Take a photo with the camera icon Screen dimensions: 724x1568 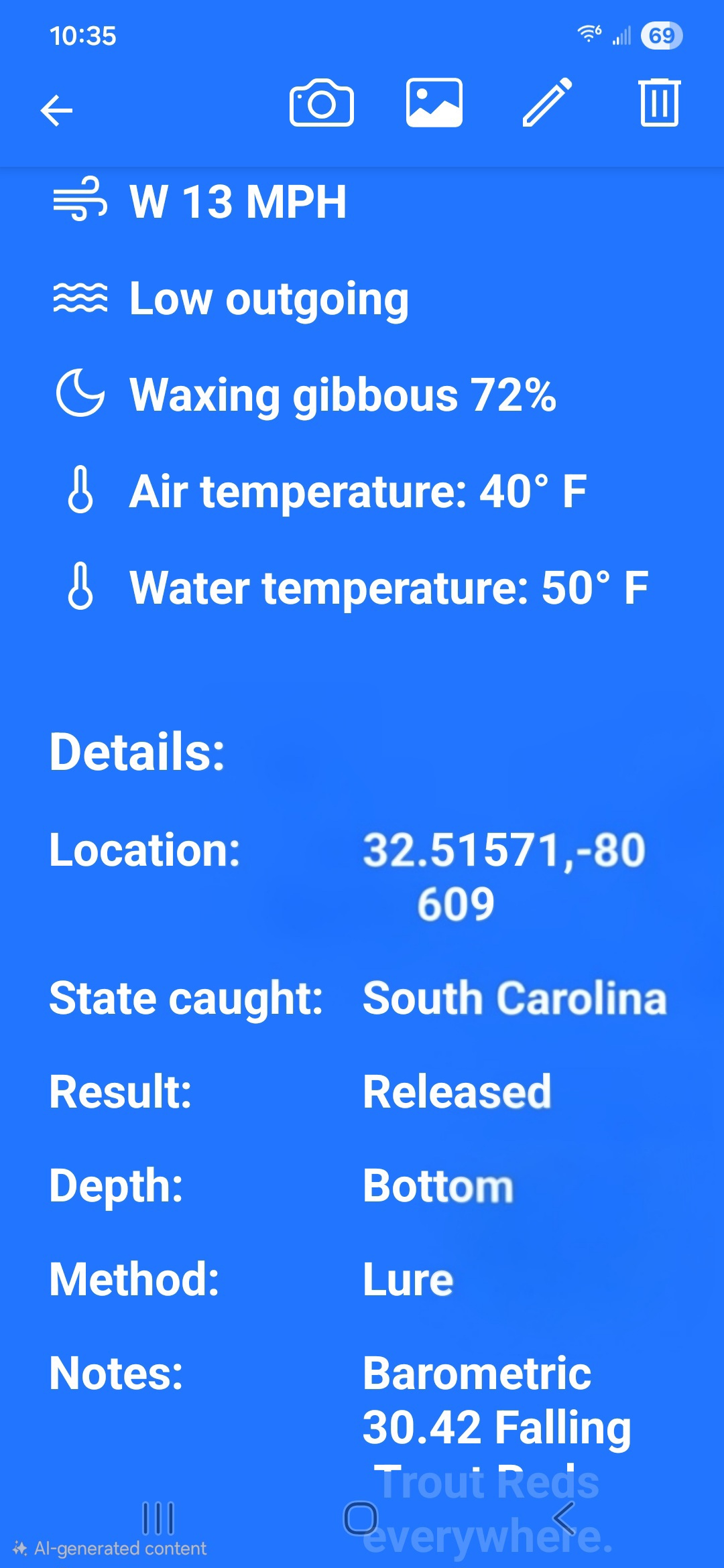click(x=322, y=103)
